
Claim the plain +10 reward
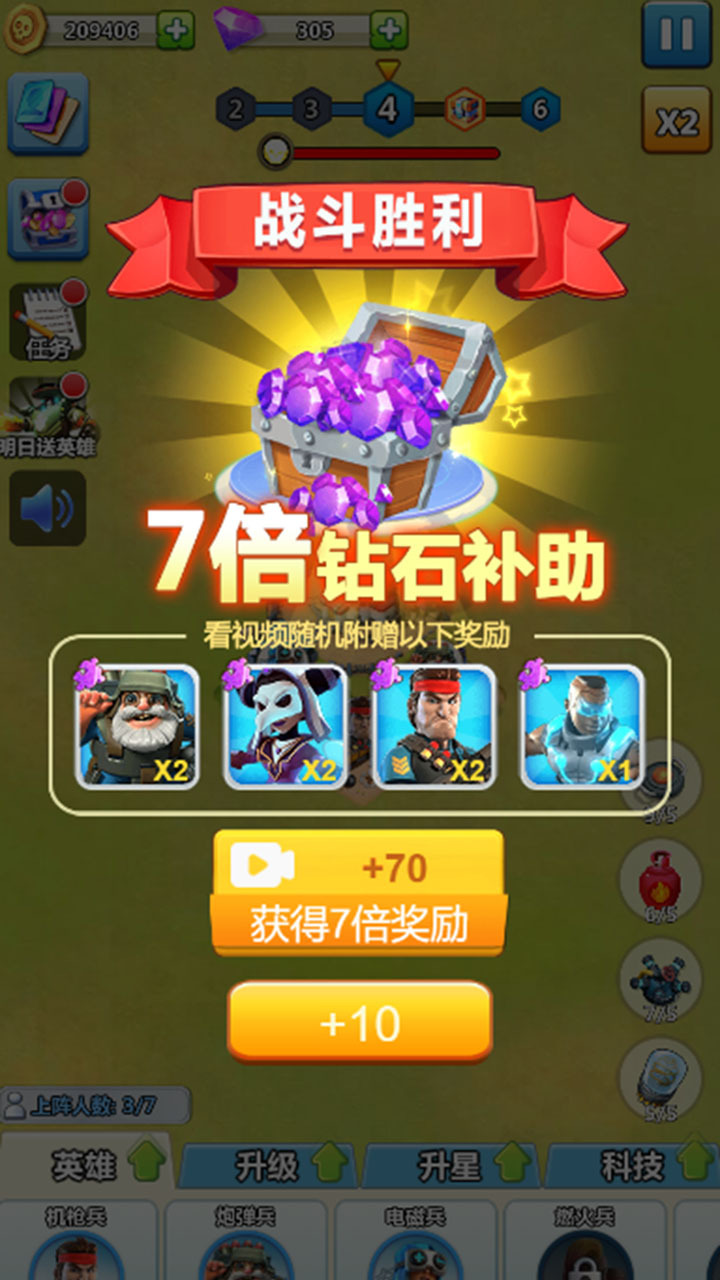coord(359,1022)
